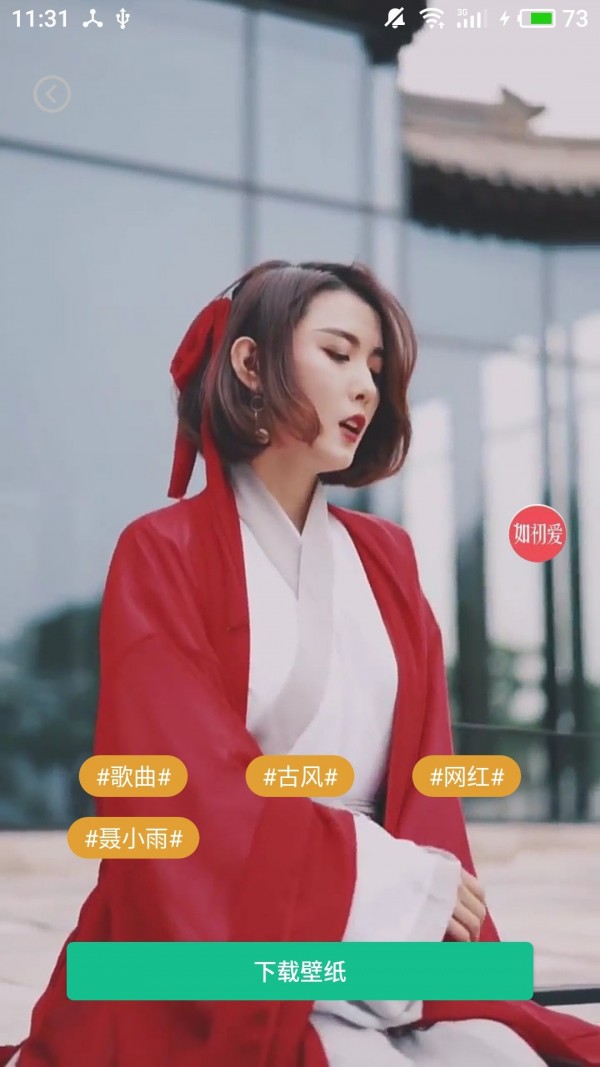Tap the #网红# tag chip
This screenshot has width=600, height=1067.
[x=466, y=776]
